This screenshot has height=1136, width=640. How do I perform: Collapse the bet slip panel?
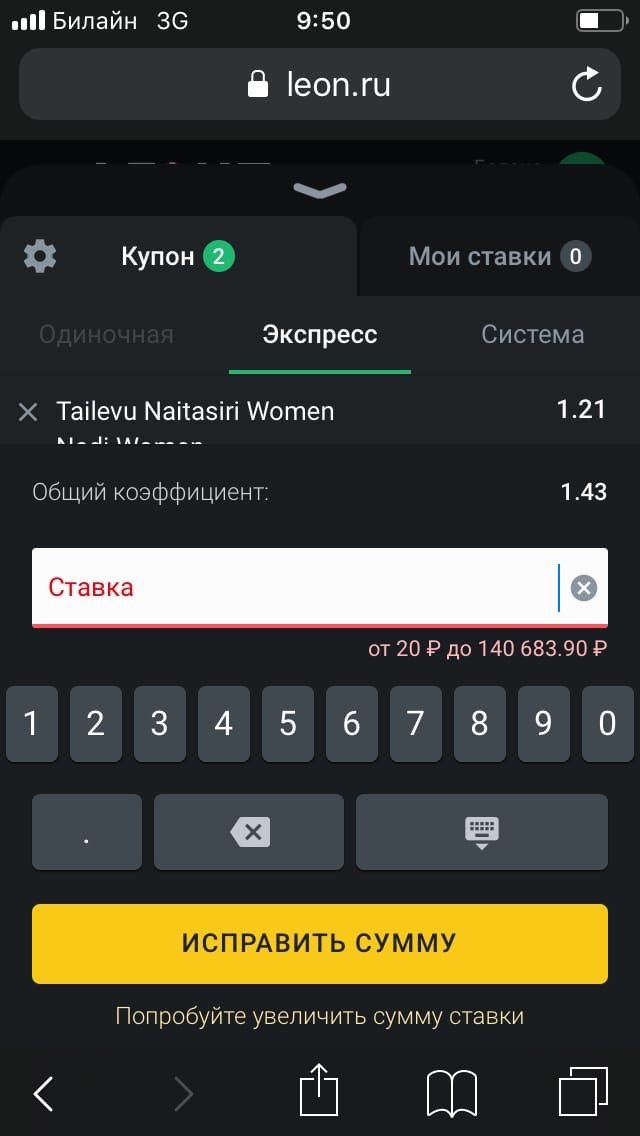pyautogui.click(x=320, y=190)
